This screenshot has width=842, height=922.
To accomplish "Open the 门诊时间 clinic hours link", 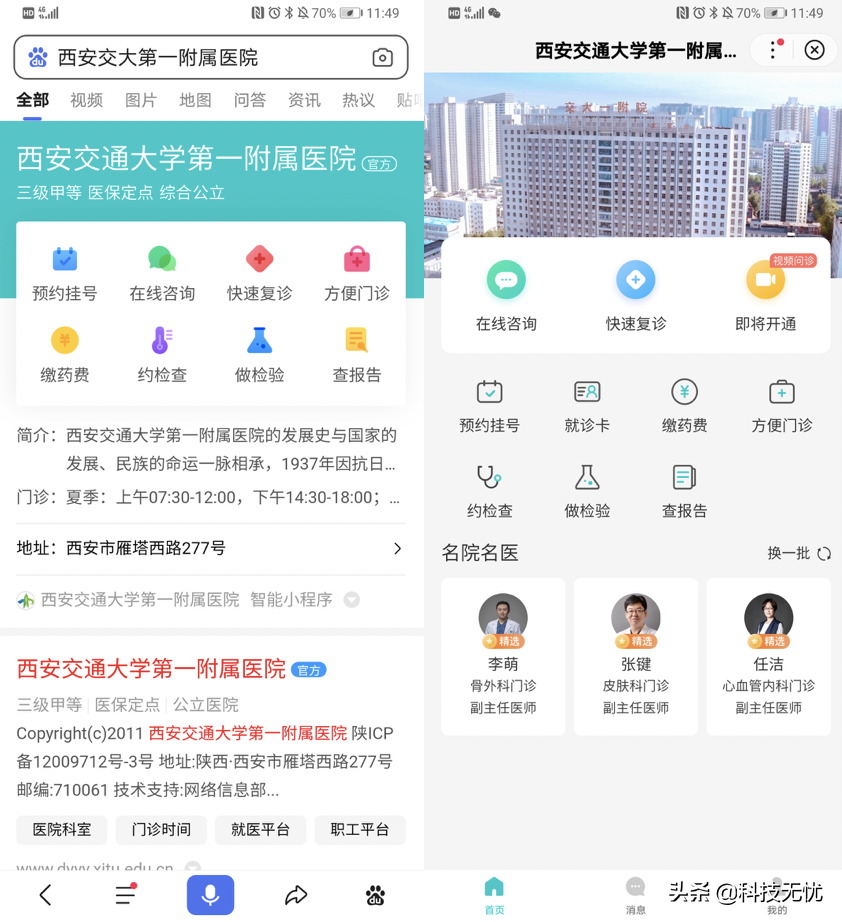I will (x=160, y=830).
